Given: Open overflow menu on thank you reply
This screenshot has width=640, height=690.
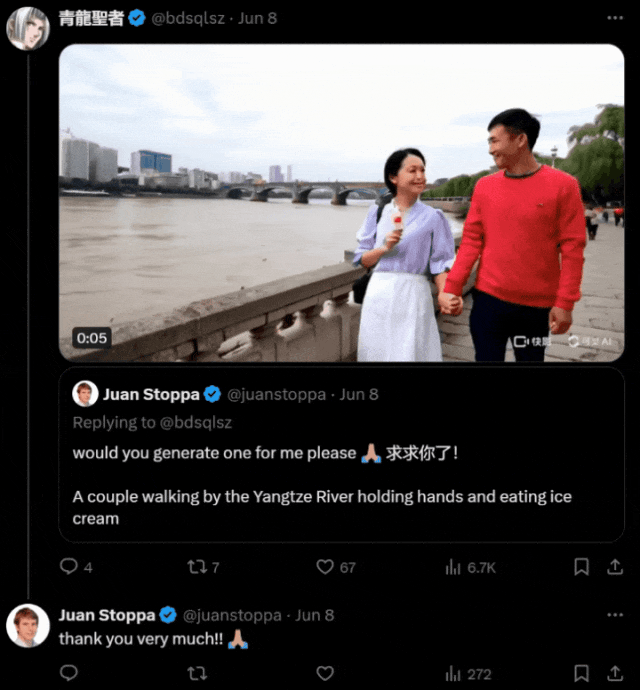Looking at the screenshot, I should coord(614,615).
